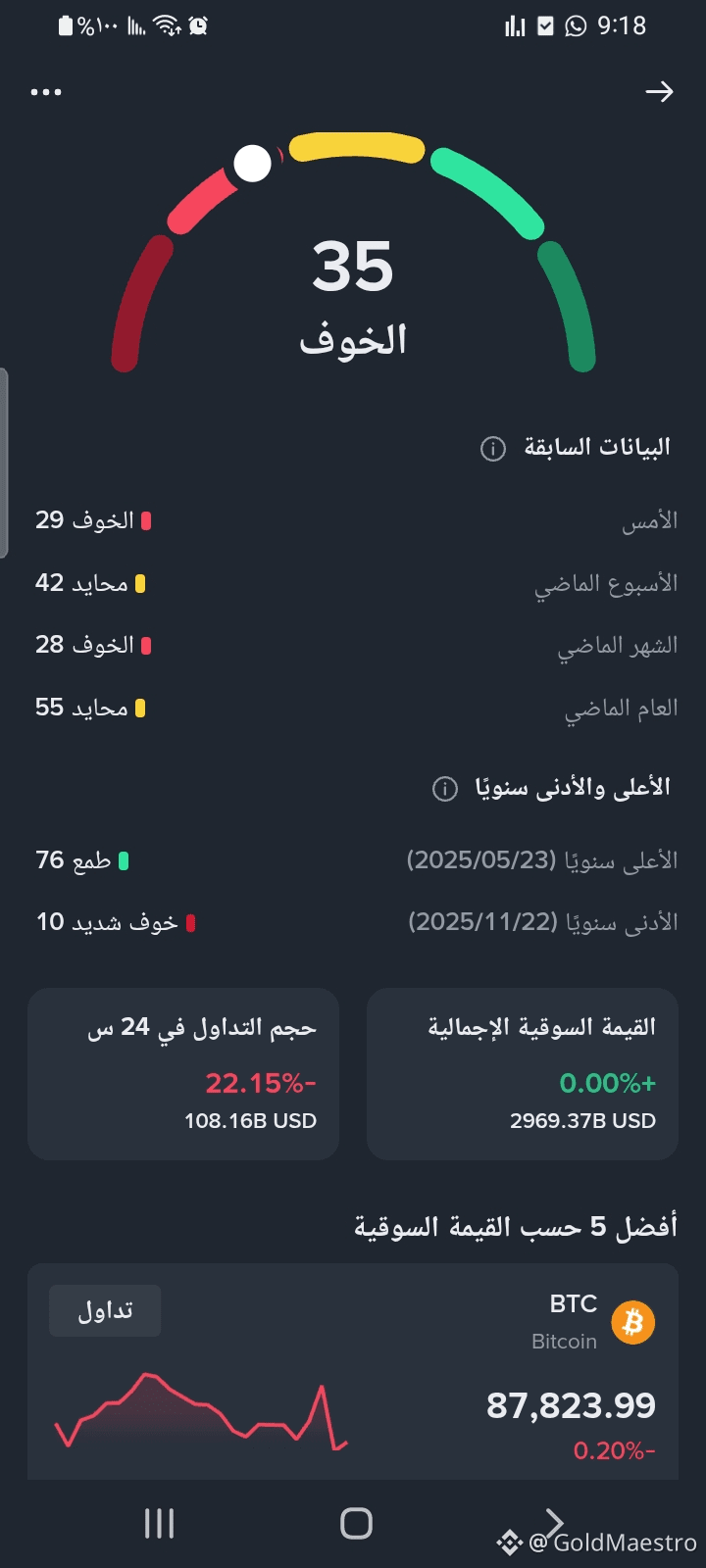Tap the تداول button for BTC

[x=105, y=1311]
